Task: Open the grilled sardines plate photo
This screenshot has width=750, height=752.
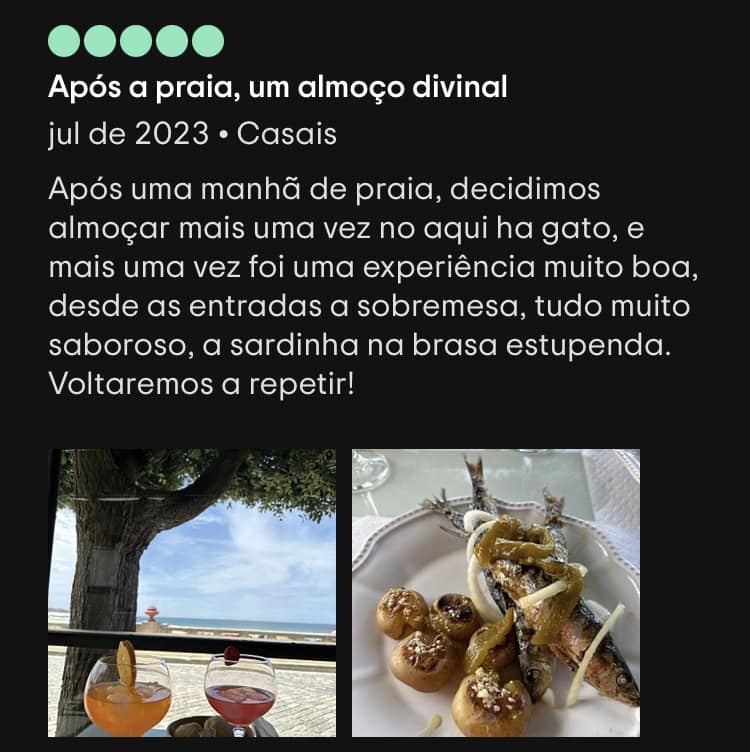Action: tap(496, 592)
